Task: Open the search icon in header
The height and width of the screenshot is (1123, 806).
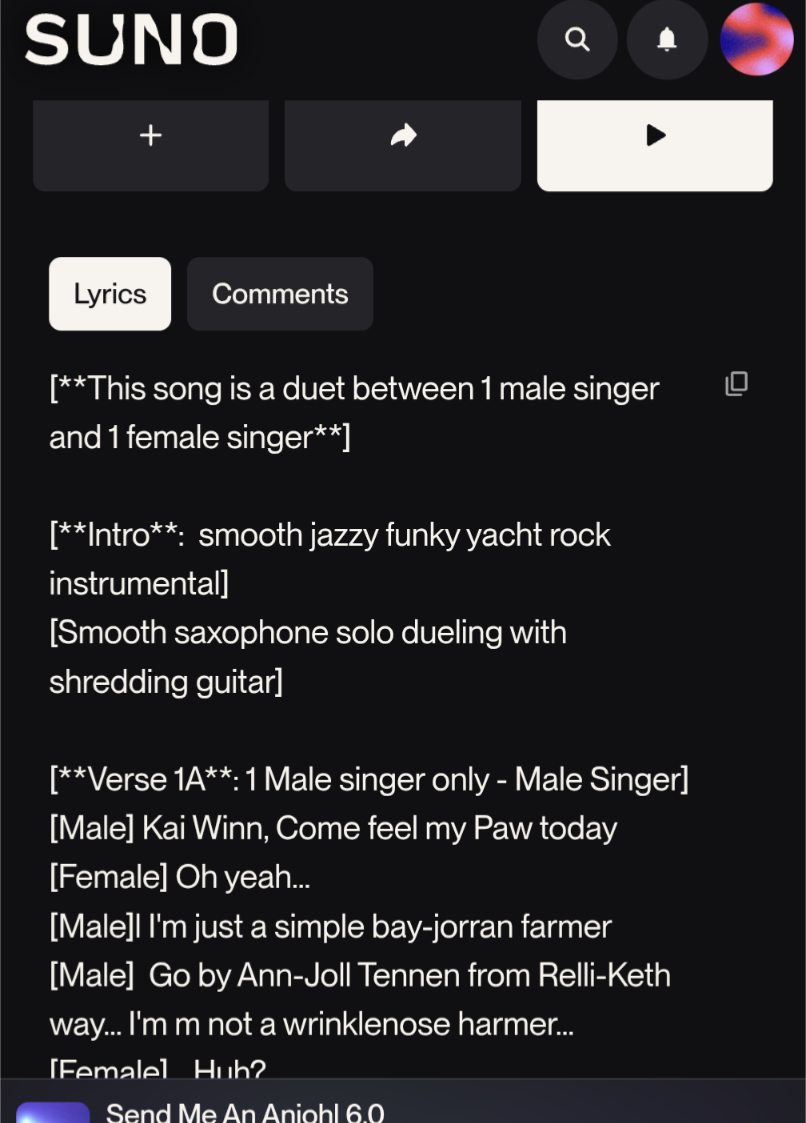Action: tap(577, 39)
